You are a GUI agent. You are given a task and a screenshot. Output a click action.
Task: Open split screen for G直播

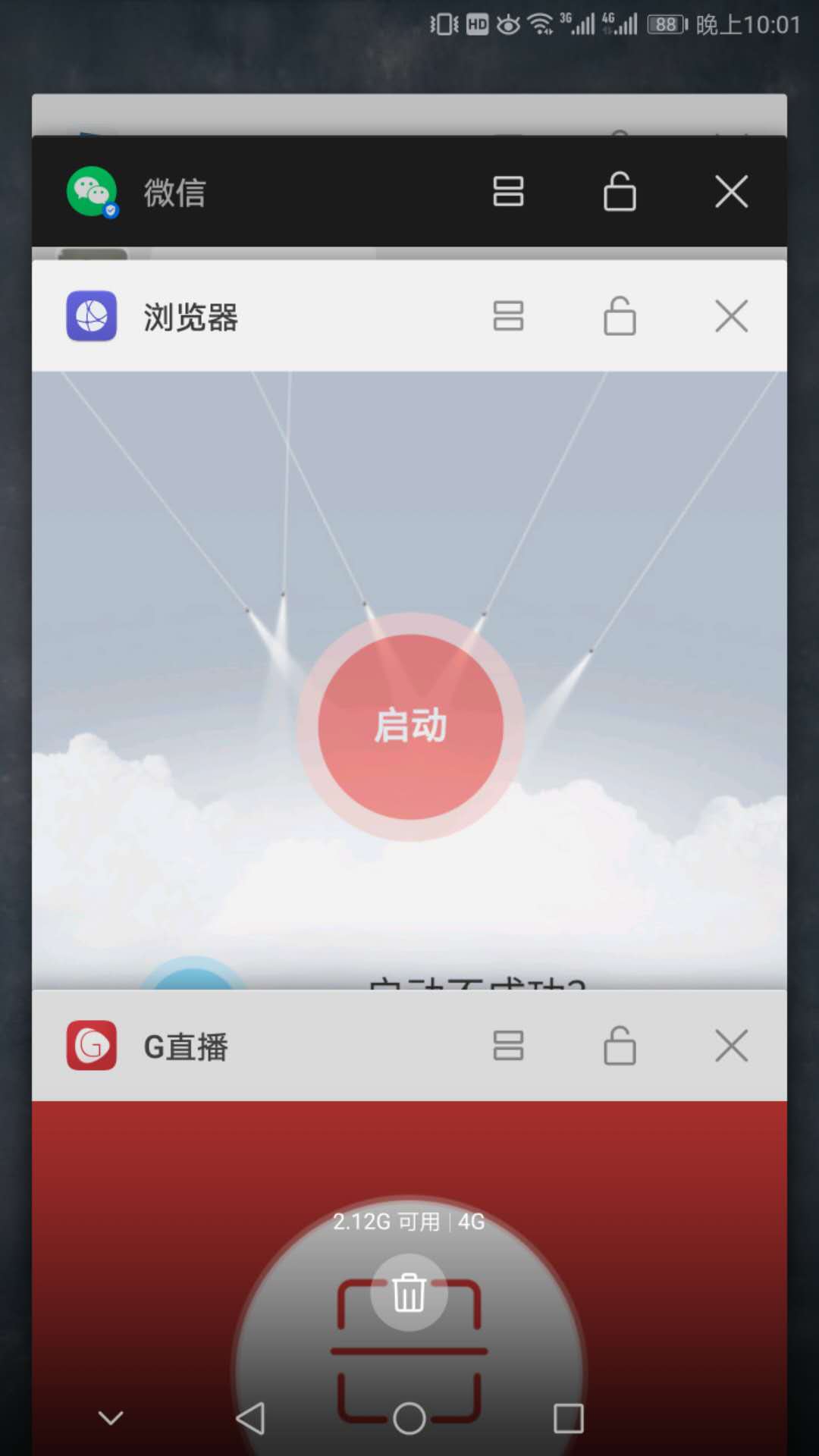(x=508, y=1046)
